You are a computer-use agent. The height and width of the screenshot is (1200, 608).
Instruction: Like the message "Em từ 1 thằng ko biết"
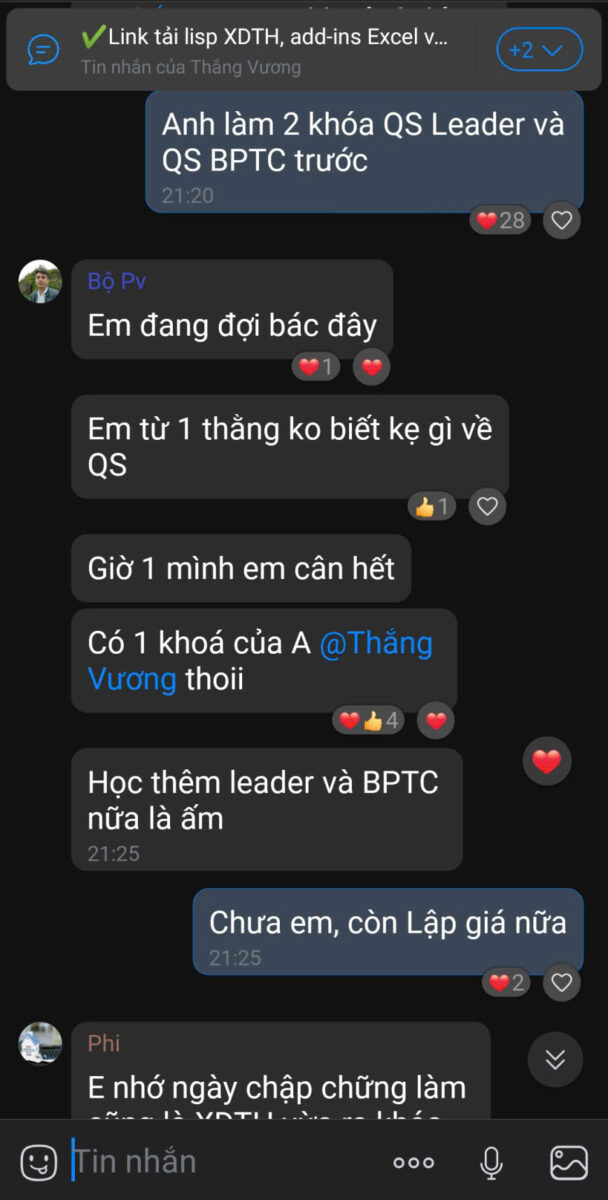[487, 507]
